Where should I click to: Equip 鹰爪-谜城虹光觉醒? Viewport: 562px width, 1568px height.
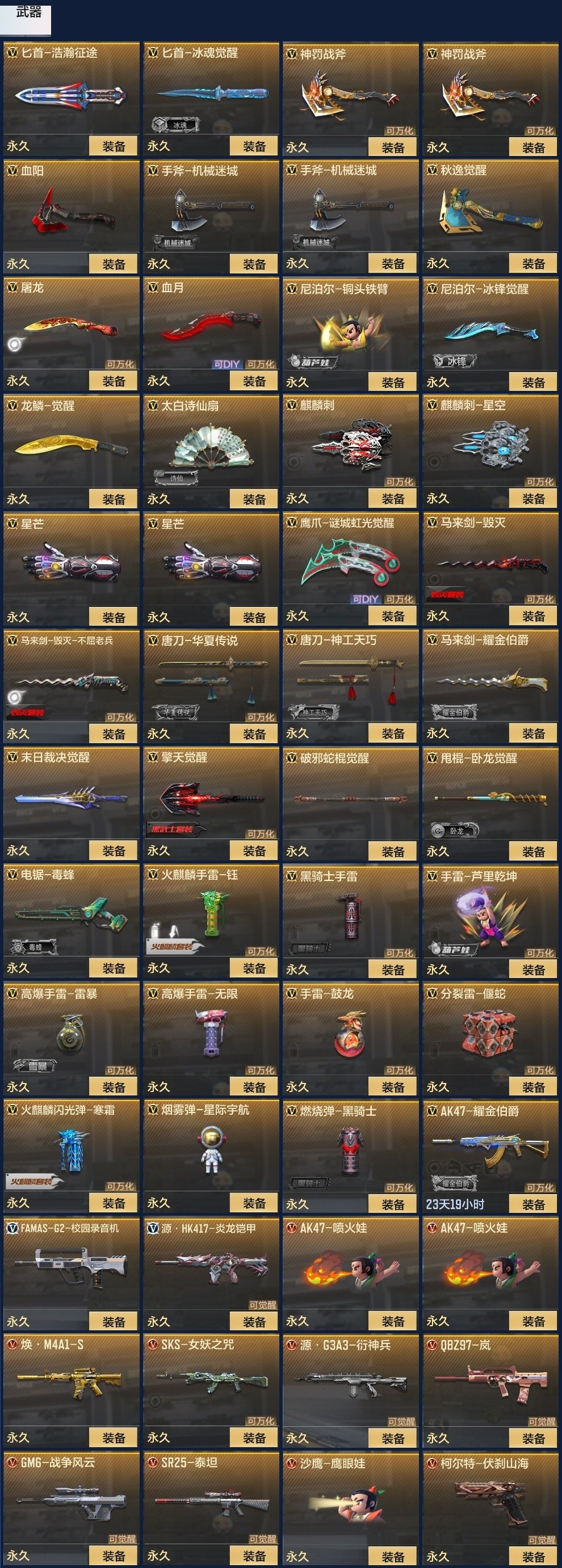coord(393,617)
